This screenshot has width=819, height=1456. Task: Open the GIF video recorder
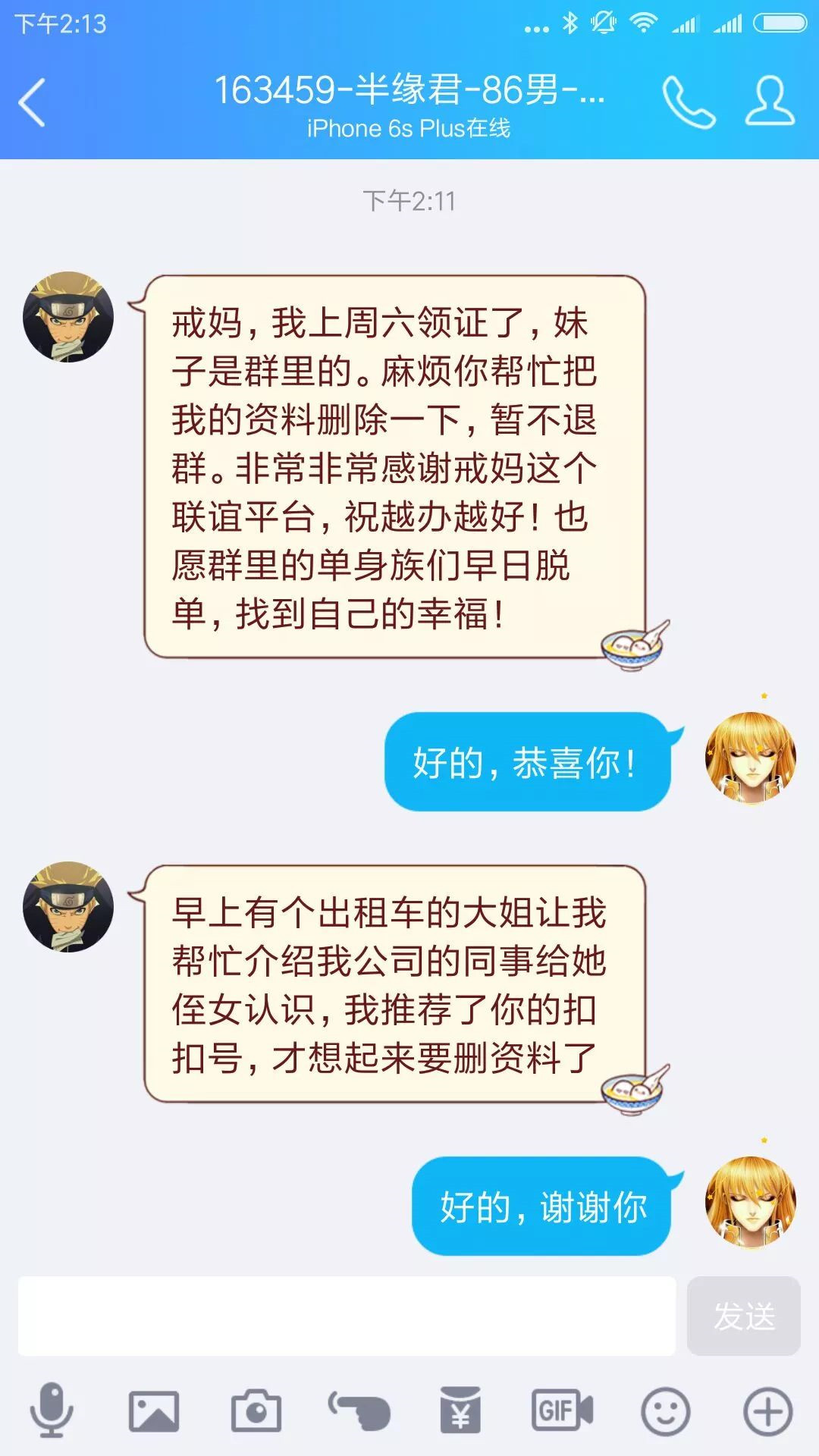562,1411
